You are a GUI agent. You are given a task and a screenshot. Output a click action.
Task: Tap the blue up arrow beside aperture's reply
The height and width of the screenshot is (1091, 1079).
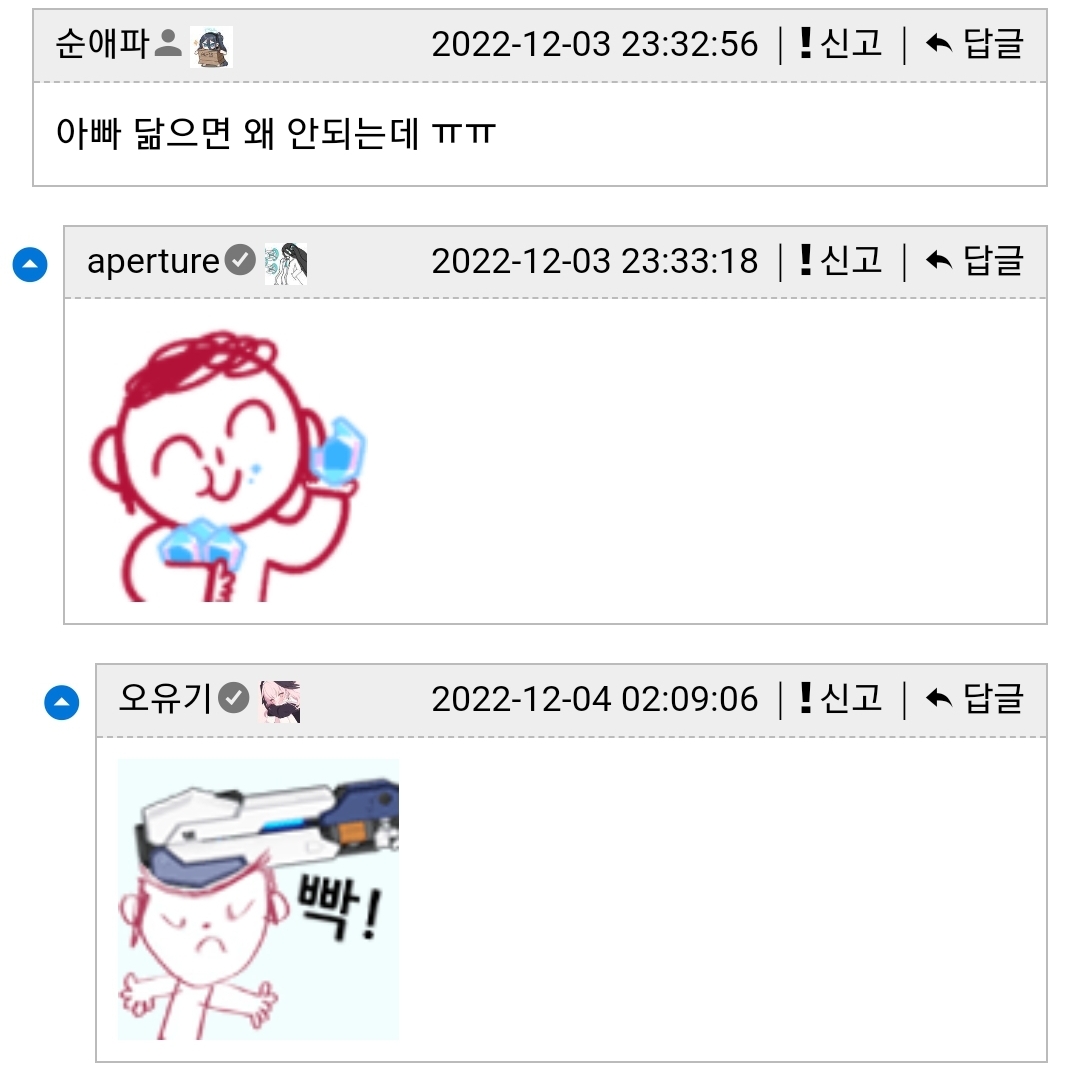30,266
